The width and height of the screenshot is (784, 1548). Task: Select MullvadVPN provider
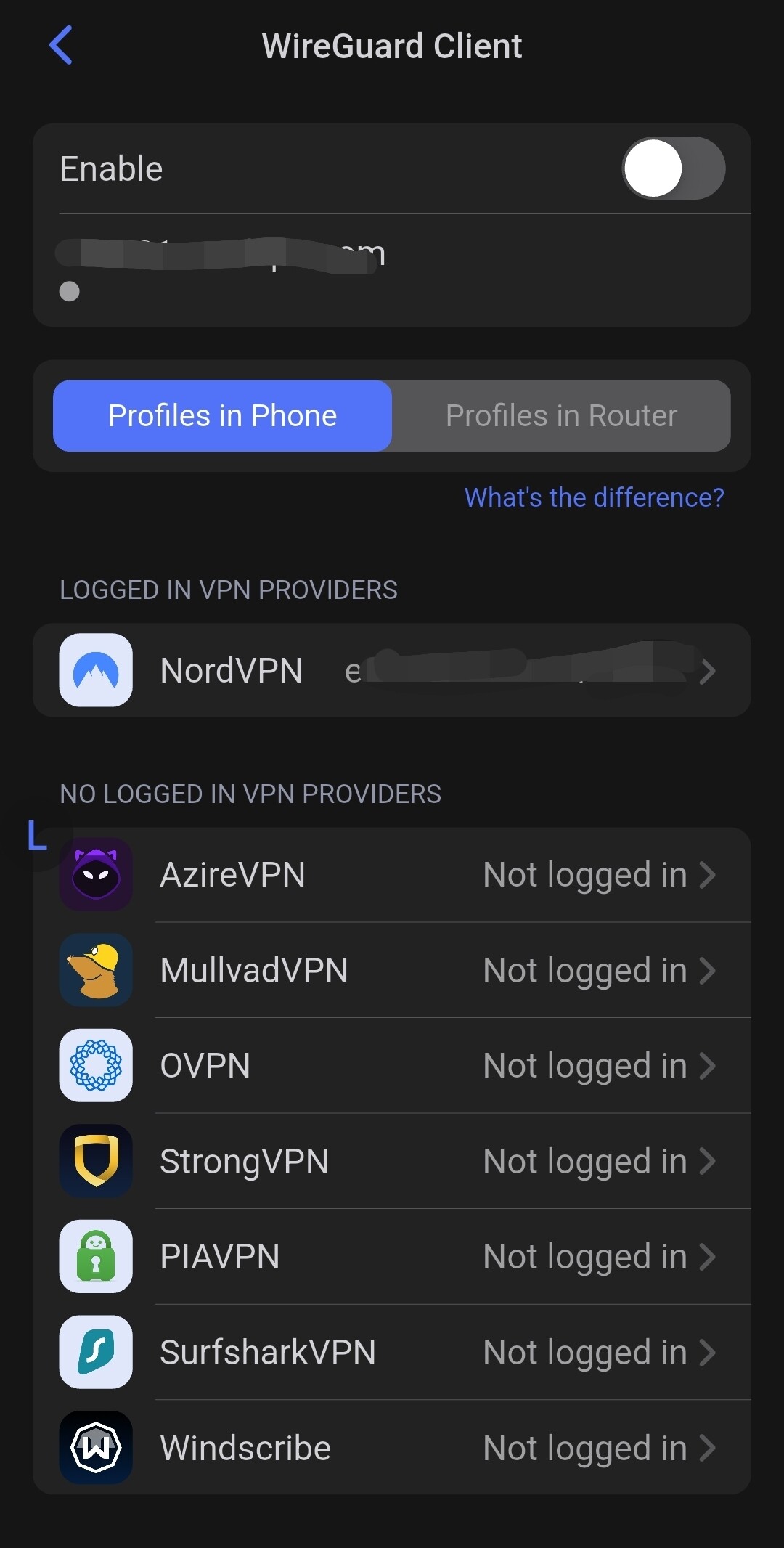[x=392, y=970]
